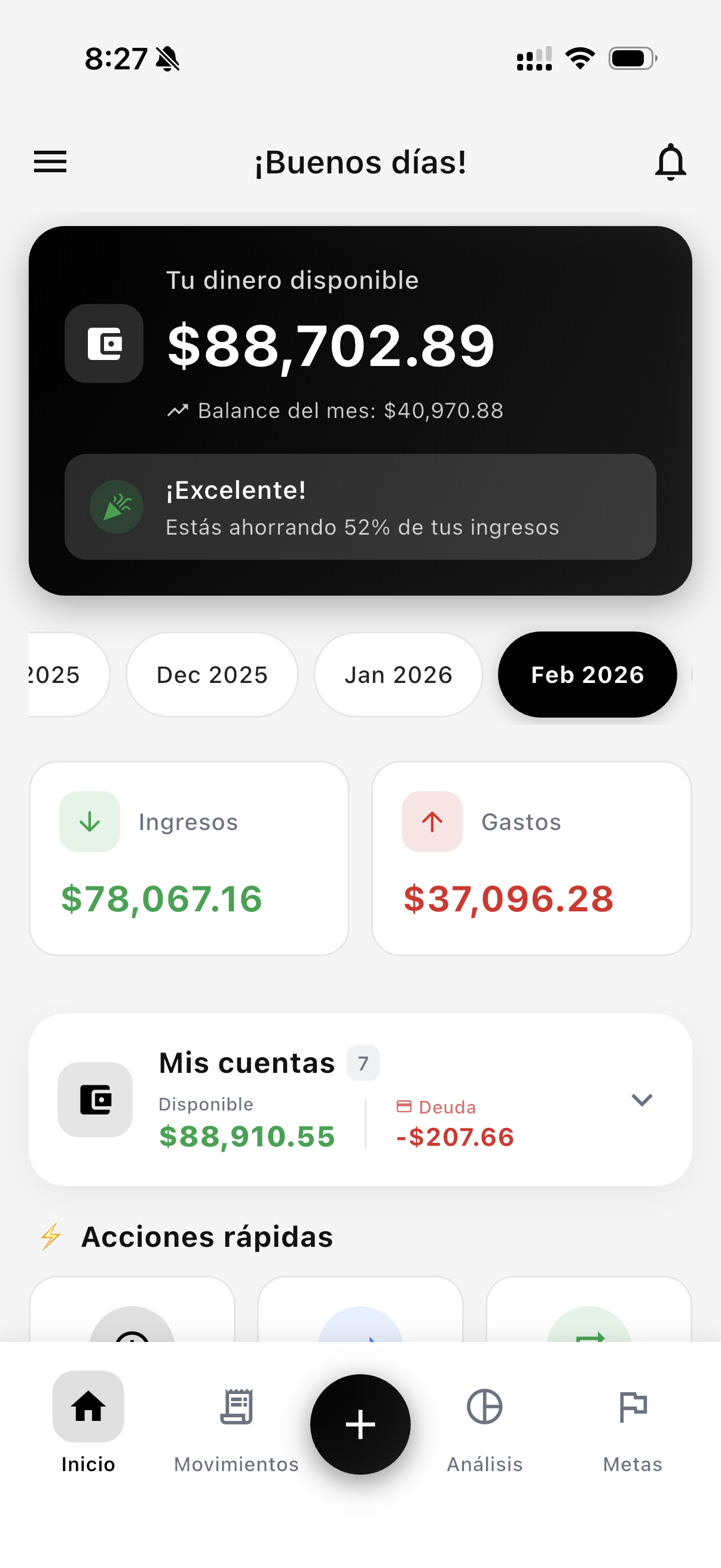
Task: Expand the Mis cuentas section
Action: 641,1099
